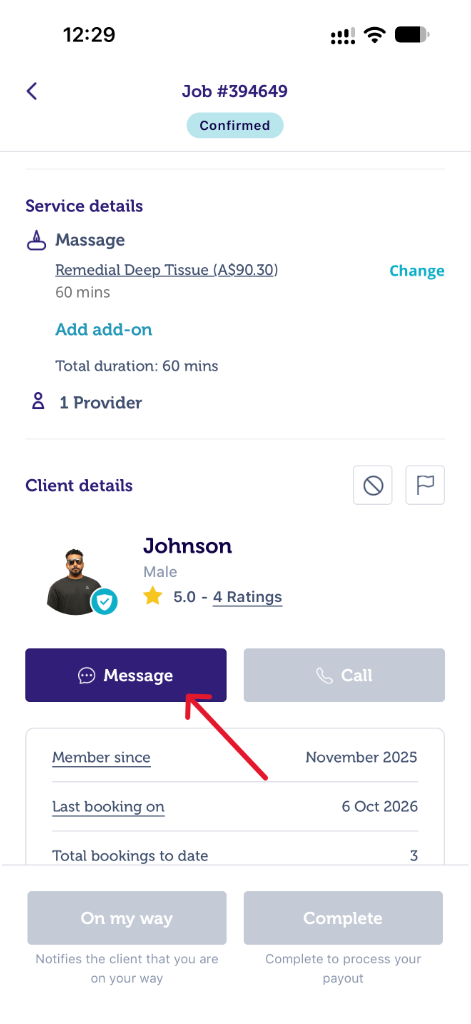Open the Member since info link
The image size is (471, 1024).
[x=101, y=758]
